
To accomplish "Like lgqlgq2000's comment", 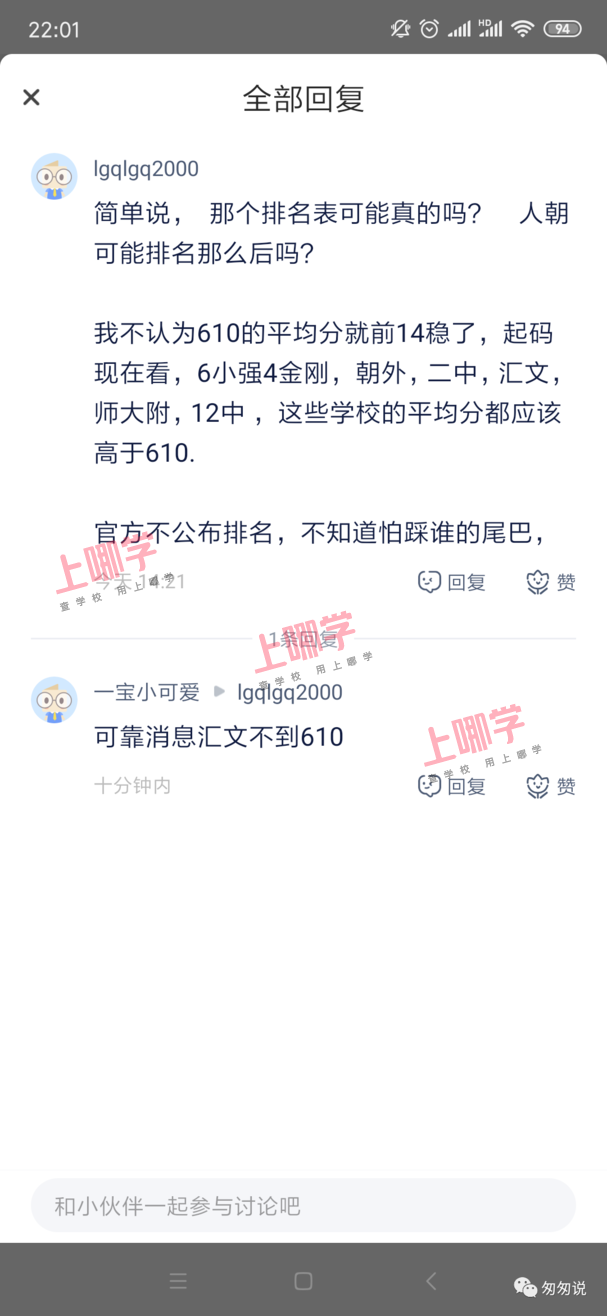I will pyautogui.click(x=551, y=582).
